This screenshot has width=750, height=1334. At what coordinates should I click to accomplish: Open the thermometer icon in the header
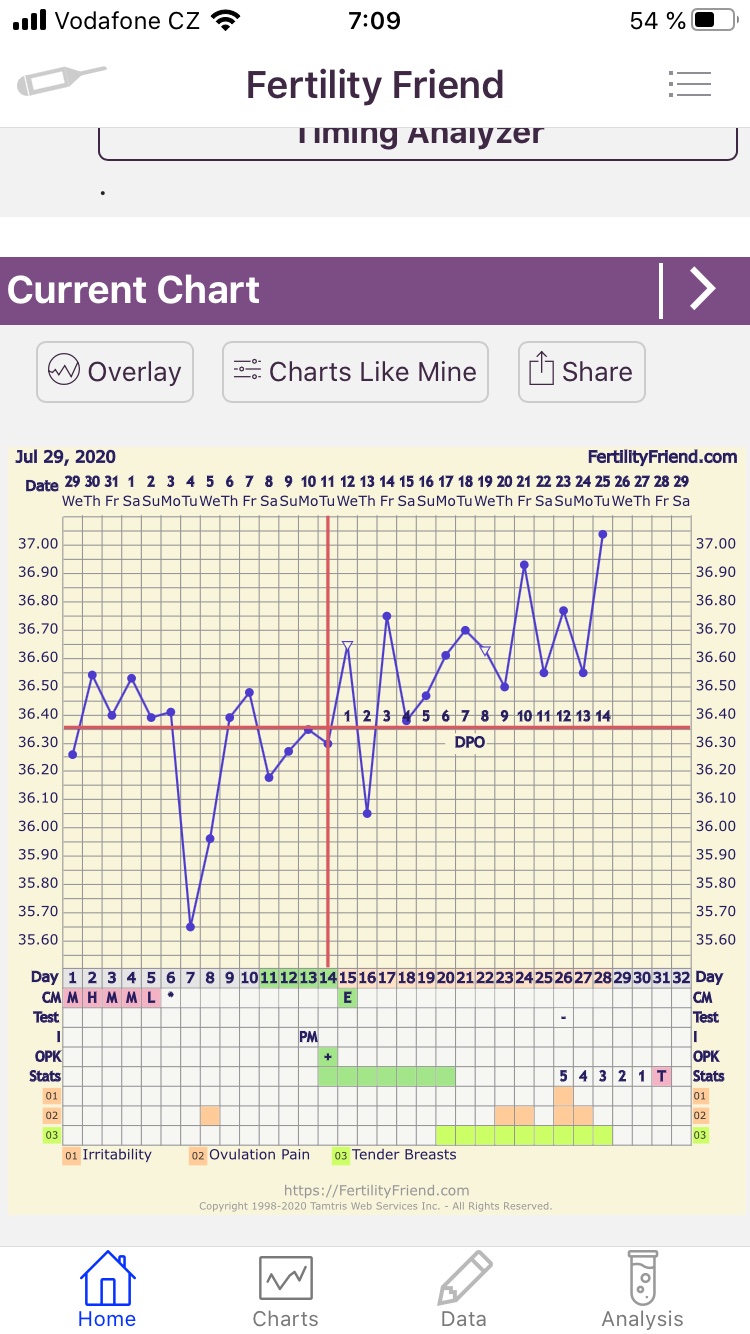[61, 82]
